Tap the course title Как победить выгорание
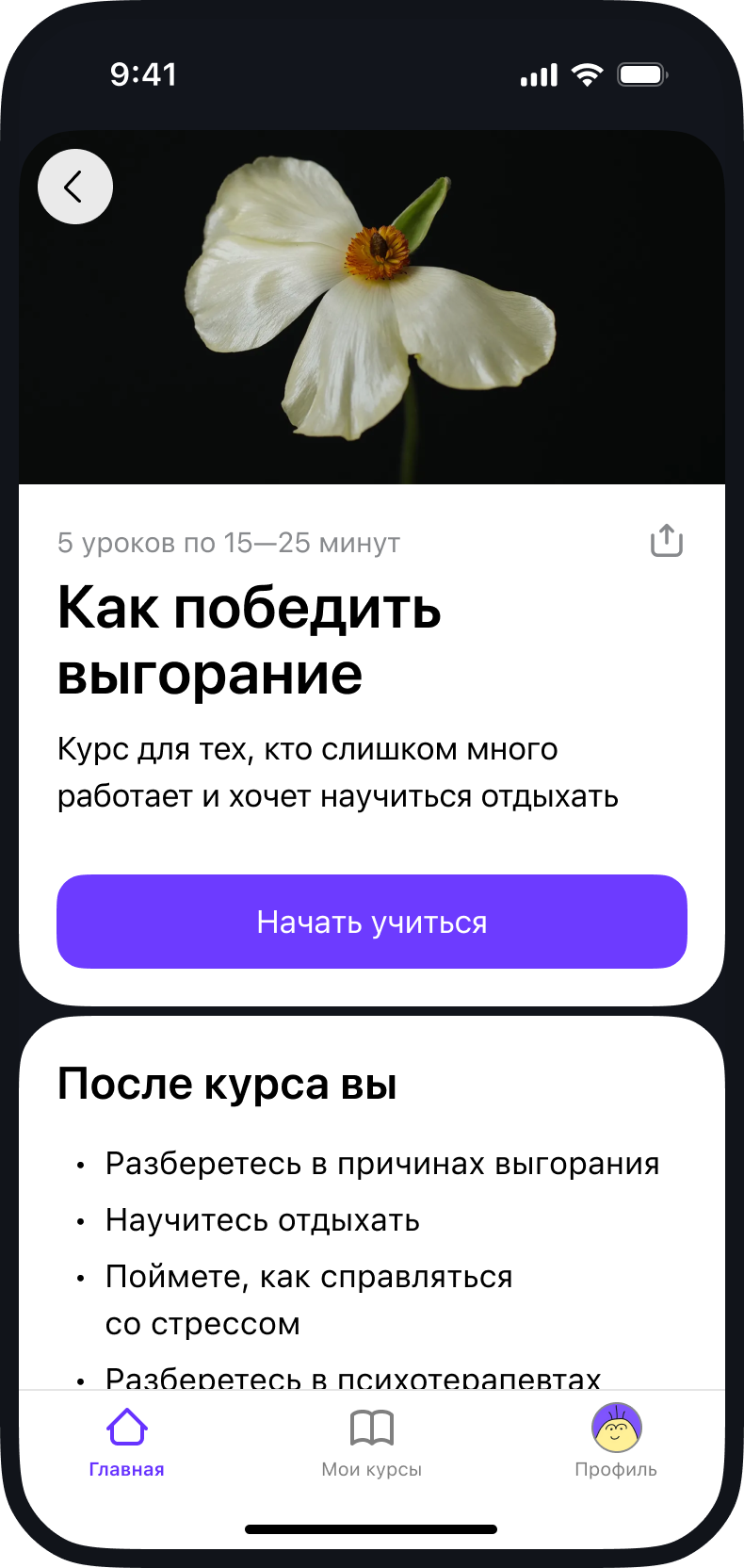 click(x=250, y=641)
